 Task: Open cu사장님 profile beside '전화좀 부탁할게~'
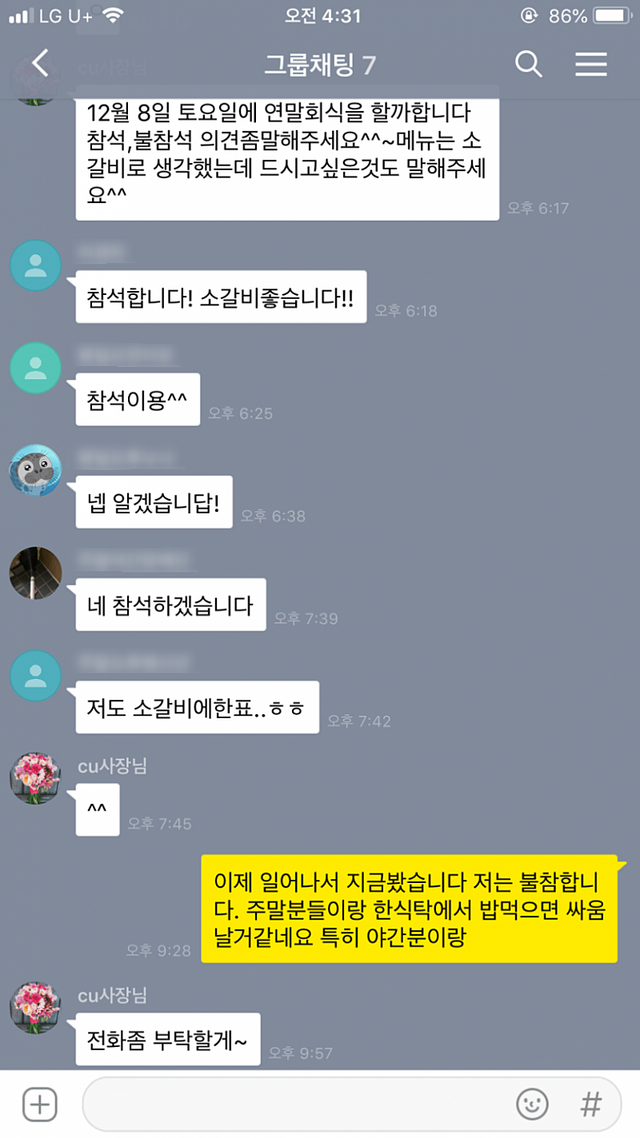click(36, 1008)
